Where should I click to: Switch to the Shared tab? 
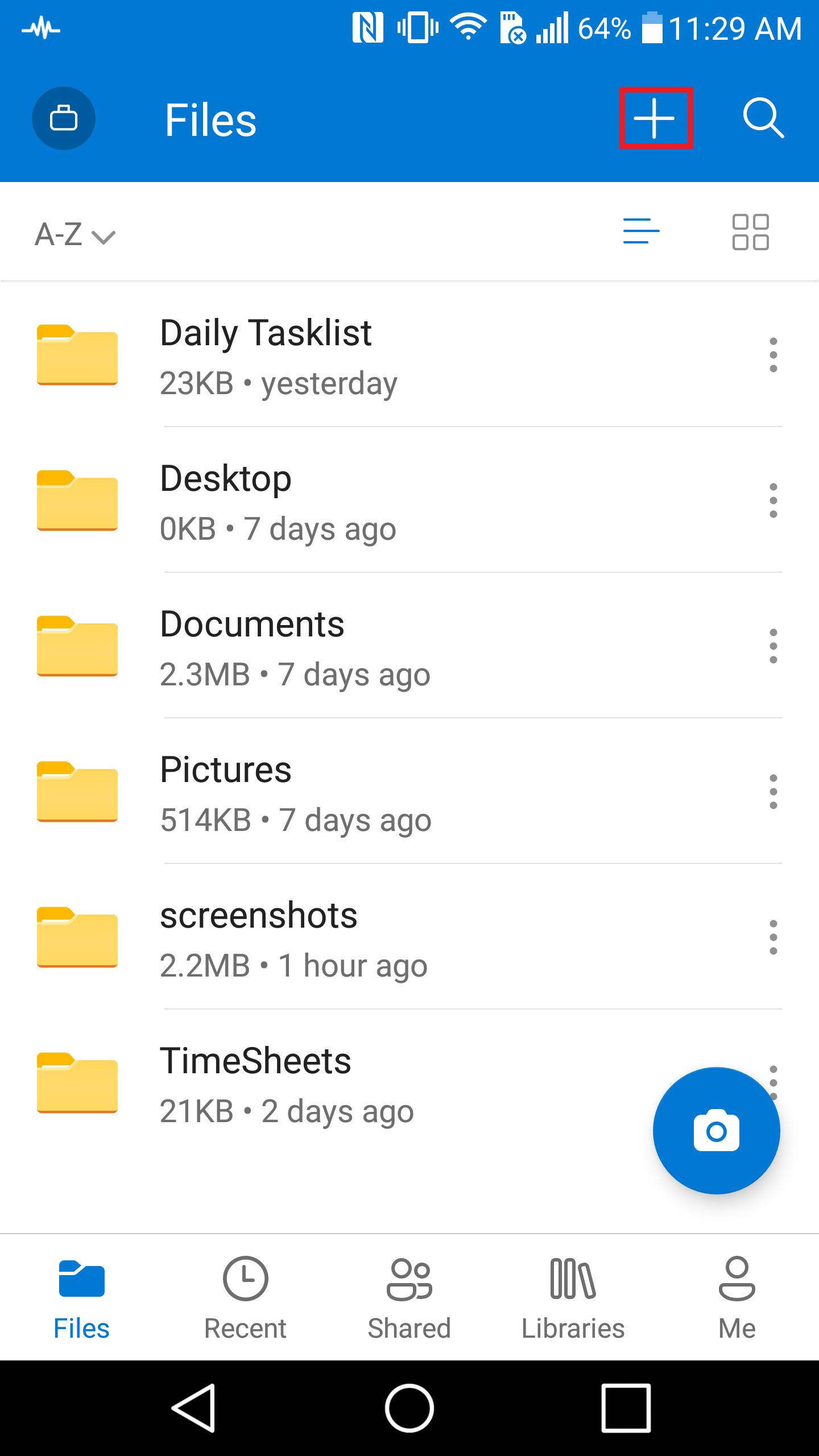[x=409, y=1302]
